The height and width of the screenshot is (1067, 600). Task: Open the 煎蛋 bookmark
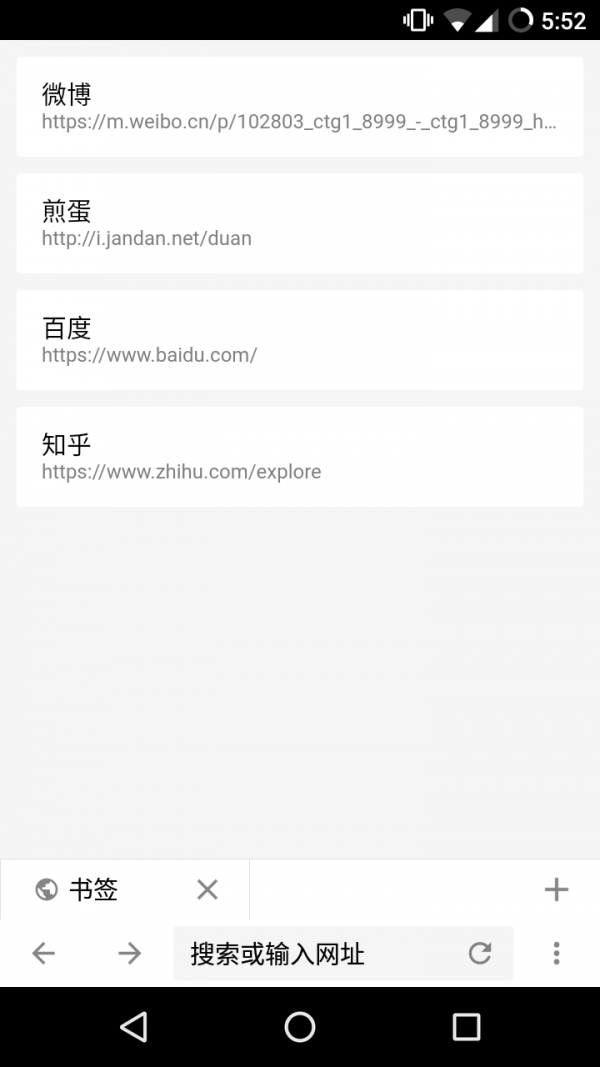pyautogui.click(x=299, y=223)
